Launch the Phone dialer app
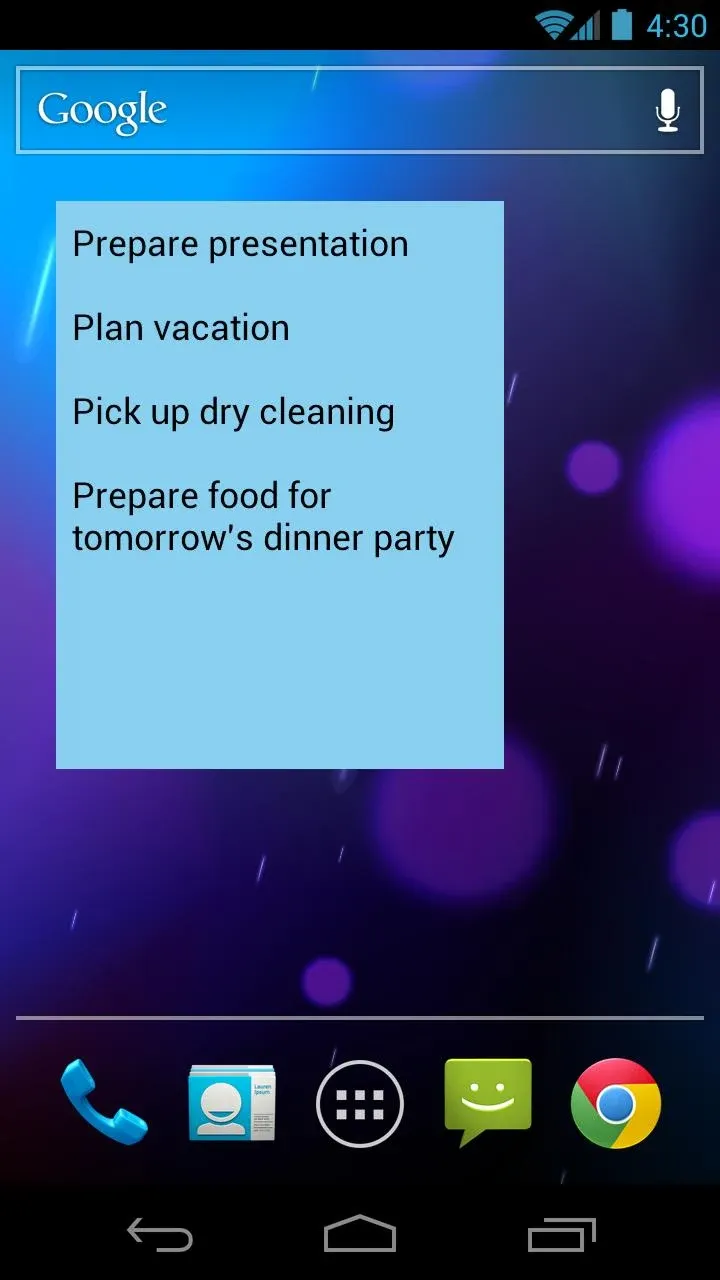This screenshot has width=720, height=1280. [104, 1102]
